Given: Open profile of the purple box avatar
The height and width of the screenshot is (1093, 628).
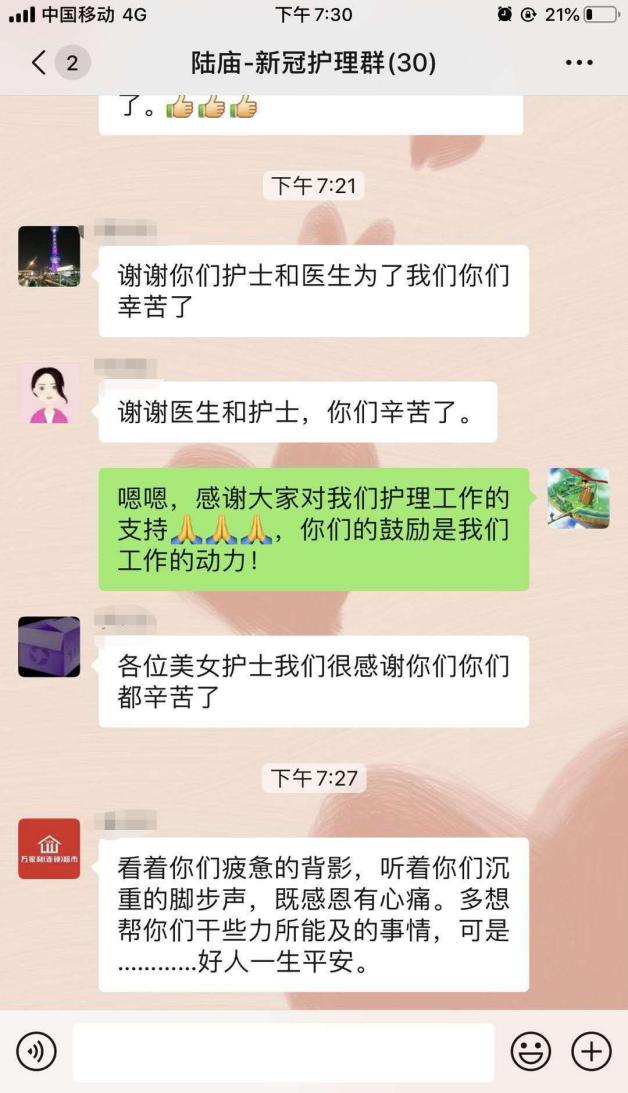Looking at the screenshot, I should [49, 647].
